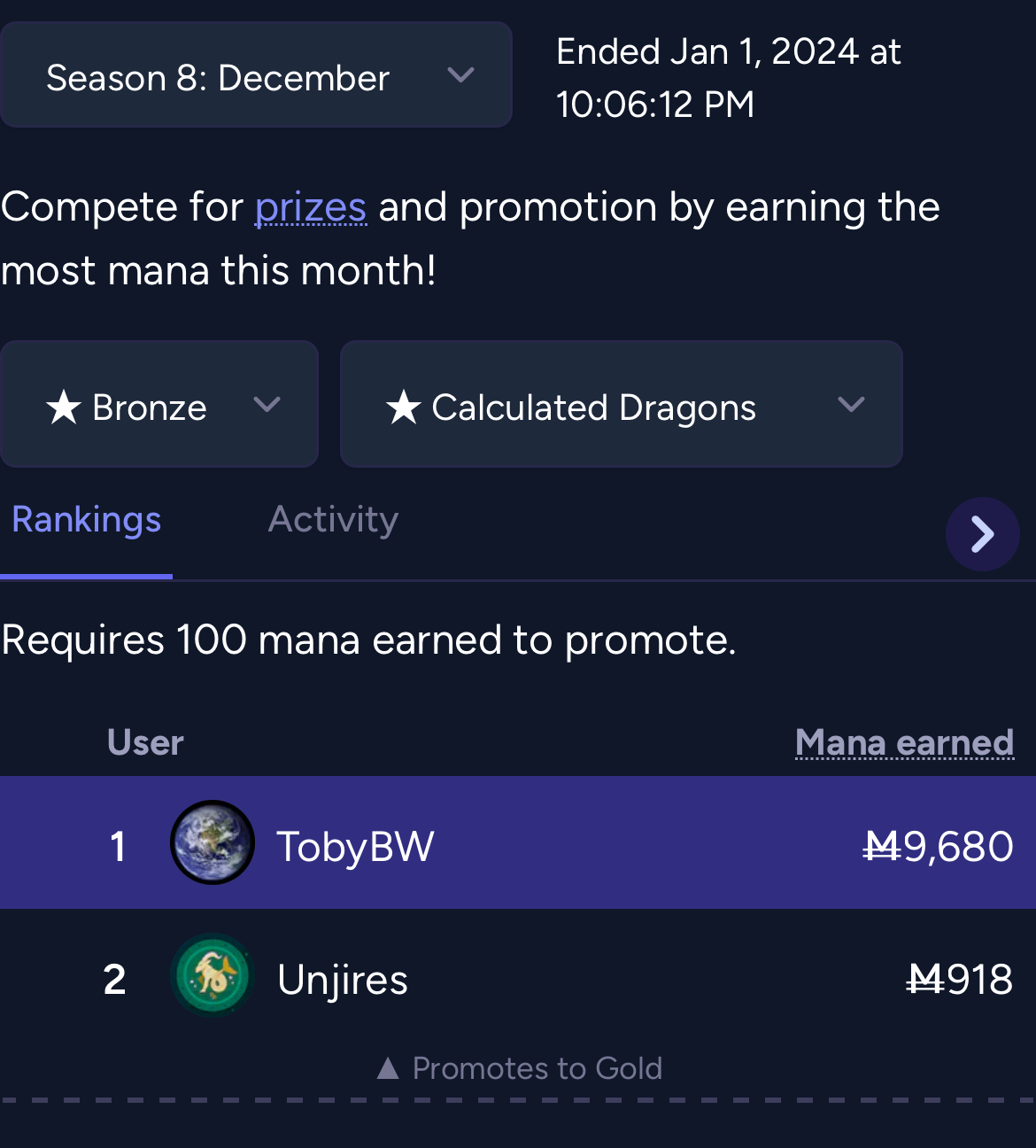Viewport: 1036px width, 1148px height.
Task: Follow the prizes link
Action: pyautogui.click(x=310, y=208)
